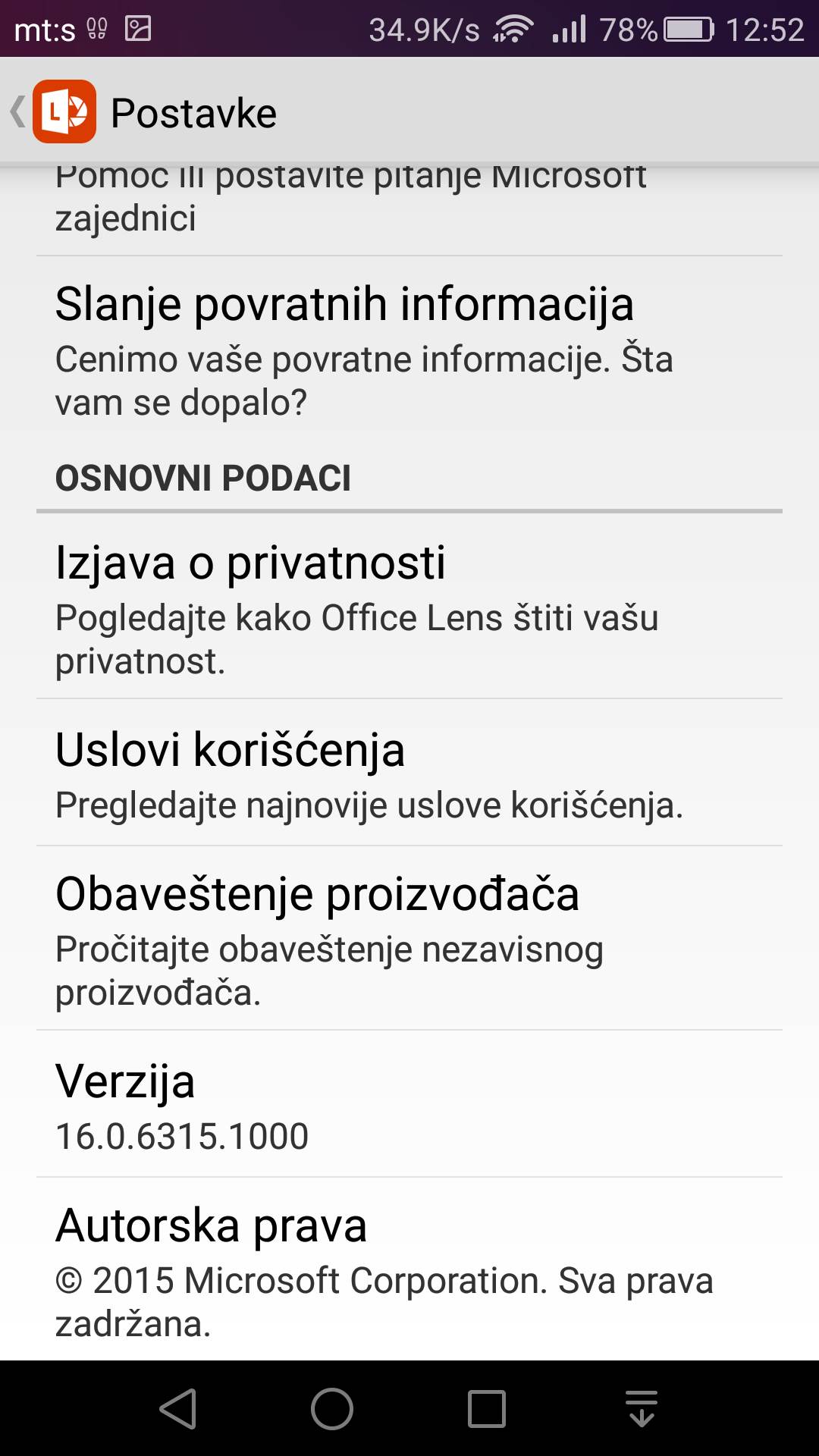This screenshot has width=819, height=1456.
Task: Open recent apps from navigation bar
Action: (x=487, y=1409)
